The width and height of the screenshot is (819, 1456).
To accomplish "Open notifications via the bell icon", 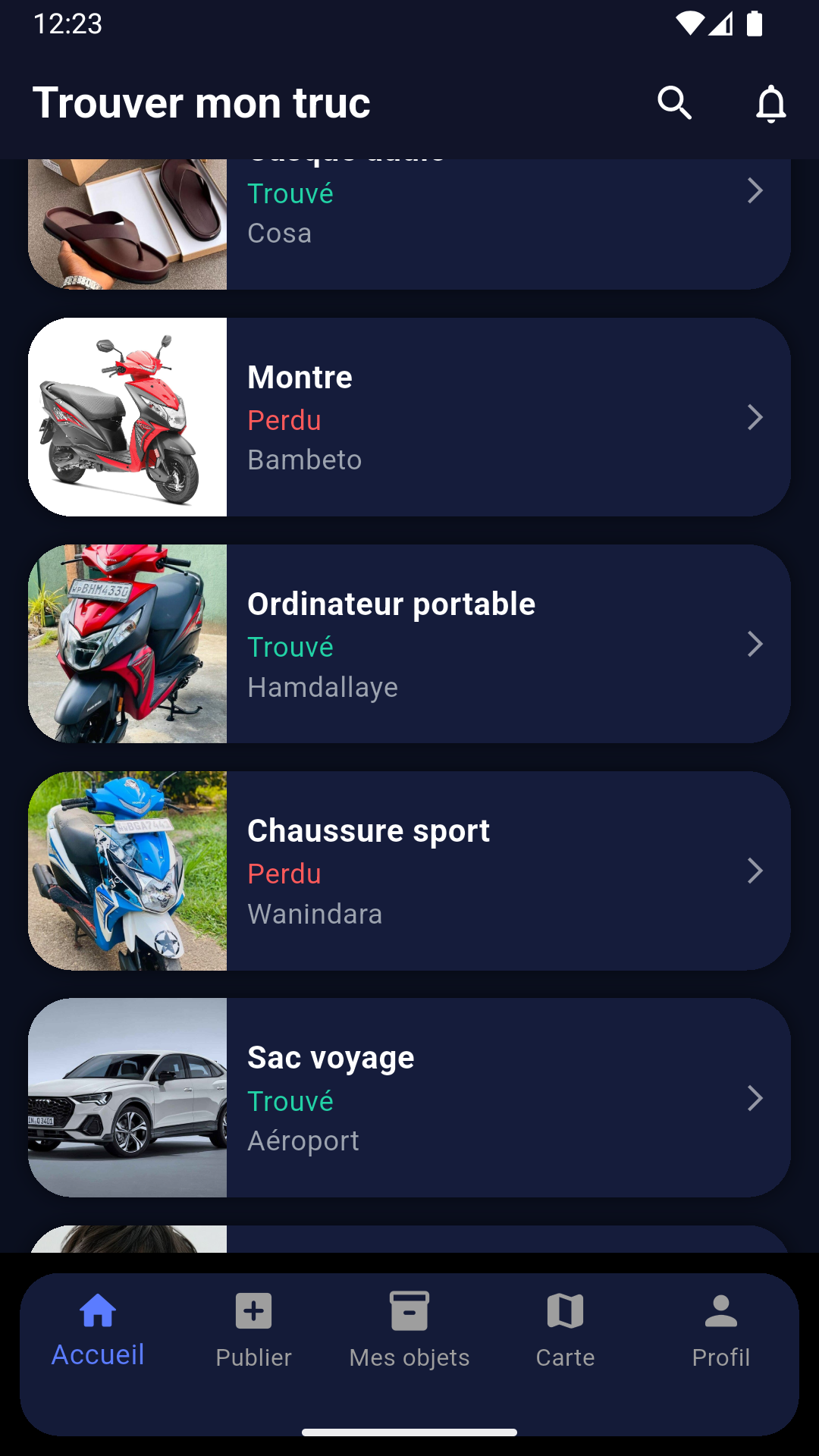I will click(x=770, y=102).
